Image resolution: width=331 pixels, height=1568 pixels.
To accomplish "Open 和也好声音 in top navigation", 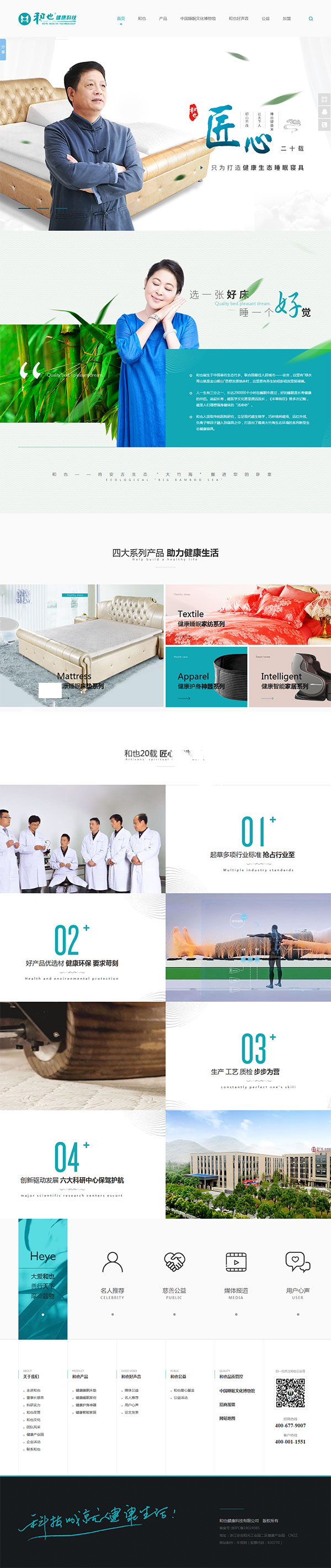I will coord(238,19).
